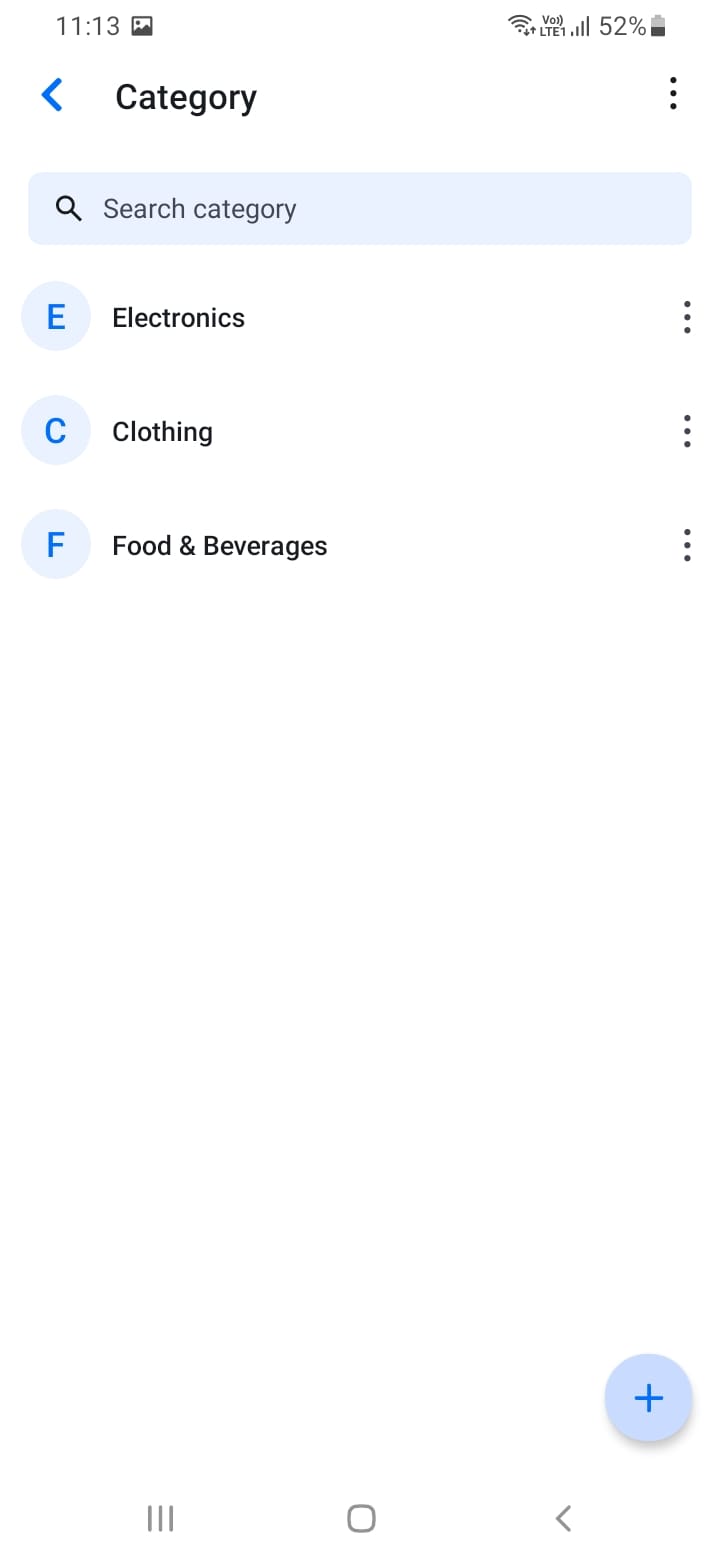
Task: Show recent apps
Action: pos(160,1518)
